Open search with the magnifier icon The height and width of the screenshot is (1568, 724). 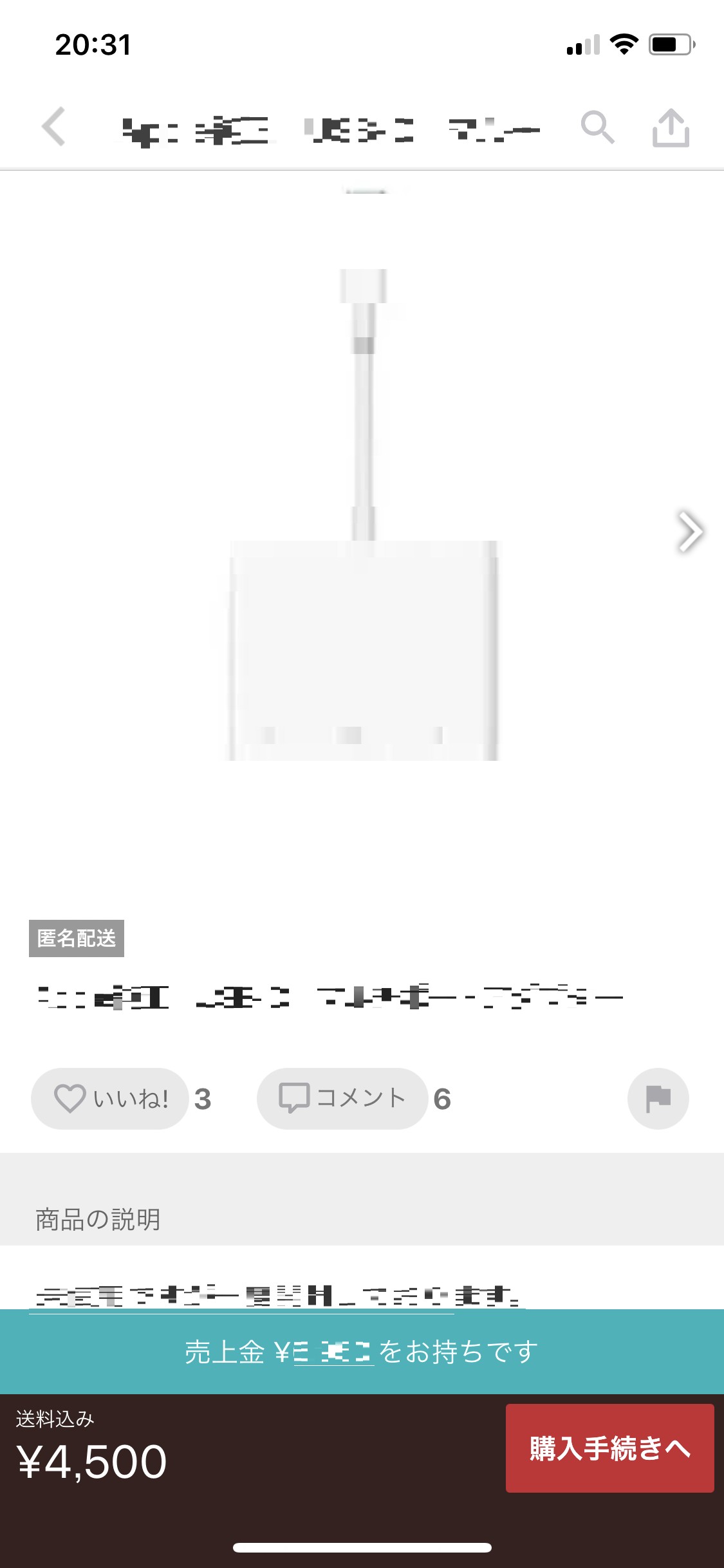(597, 127)
